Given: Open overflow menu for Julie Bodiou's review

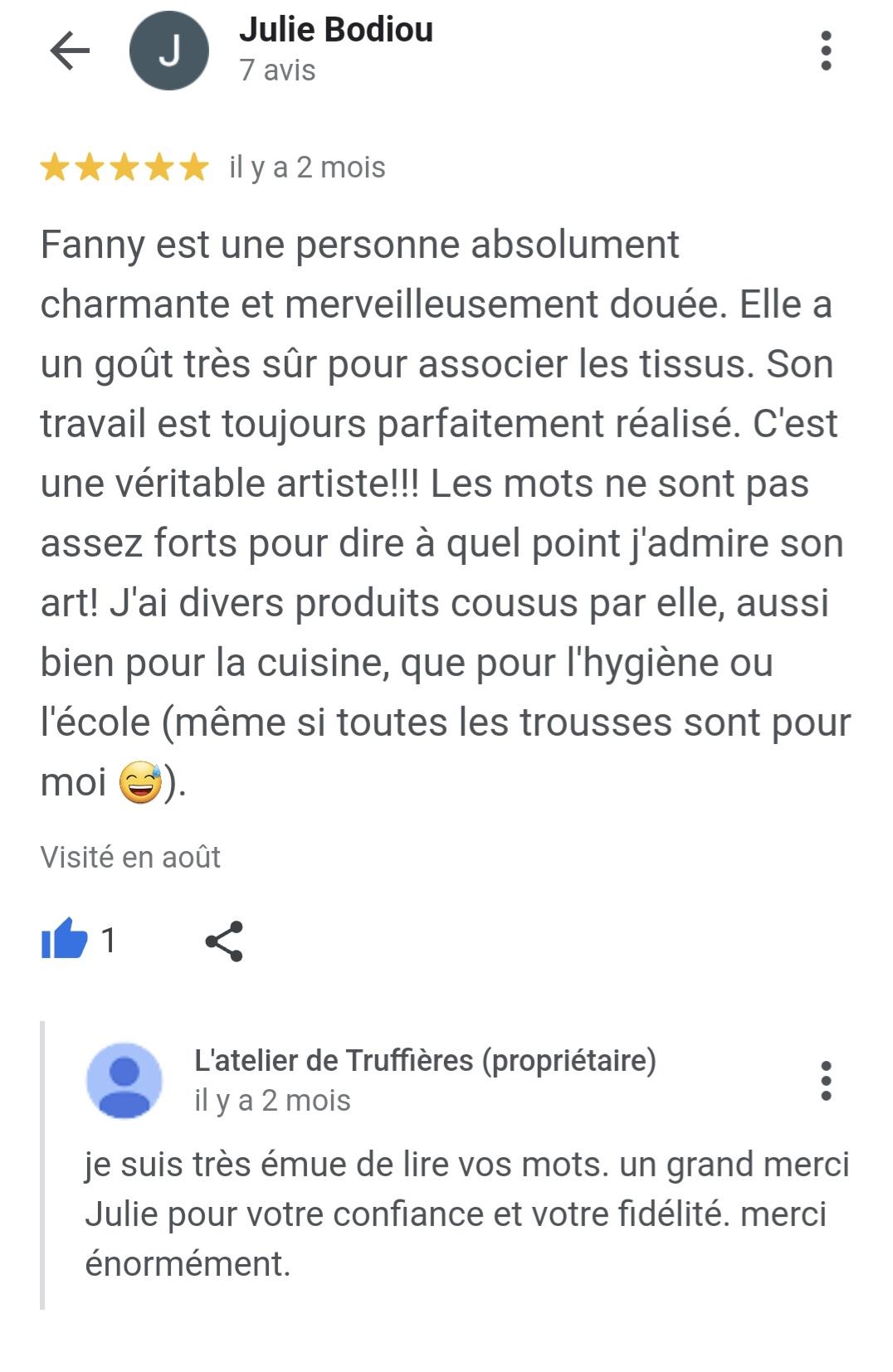Looking at the screenshot, I should tap(825, 51).
